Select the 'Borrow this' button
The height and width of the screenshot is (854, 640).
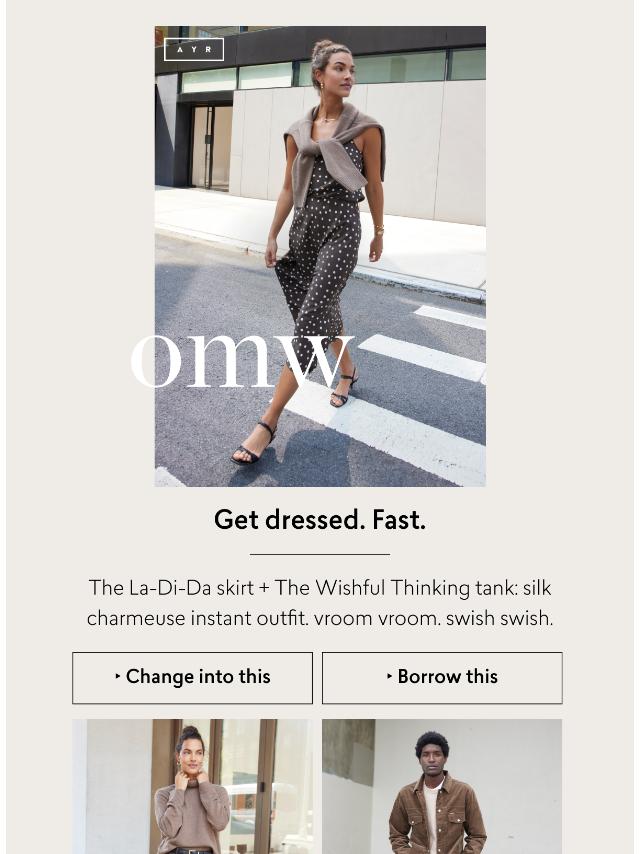pyautogui.click(x=442, y=678)
